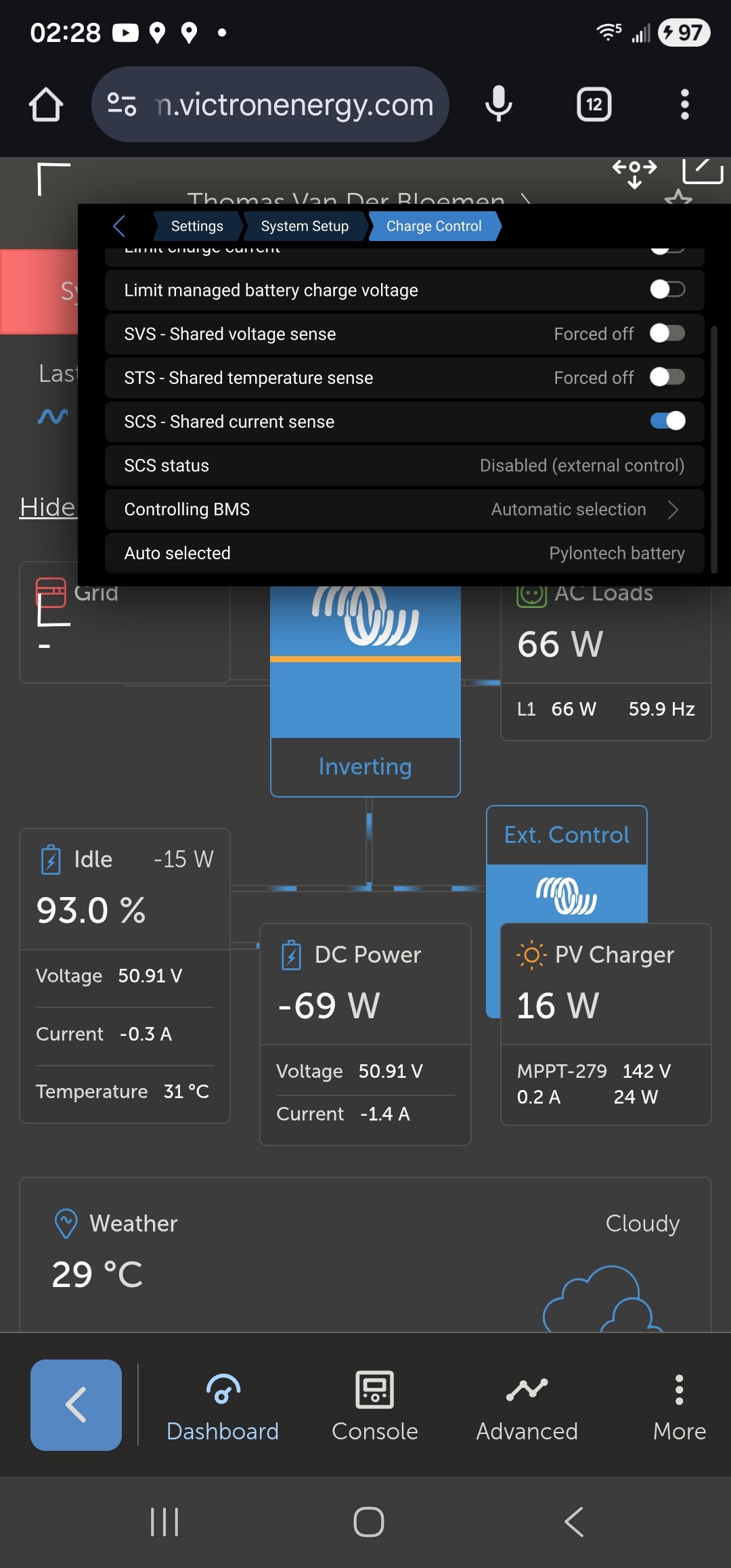Tap the blue back arrow button
The height and width of the screenshot is (1568, 731).
coord(76,1405)
